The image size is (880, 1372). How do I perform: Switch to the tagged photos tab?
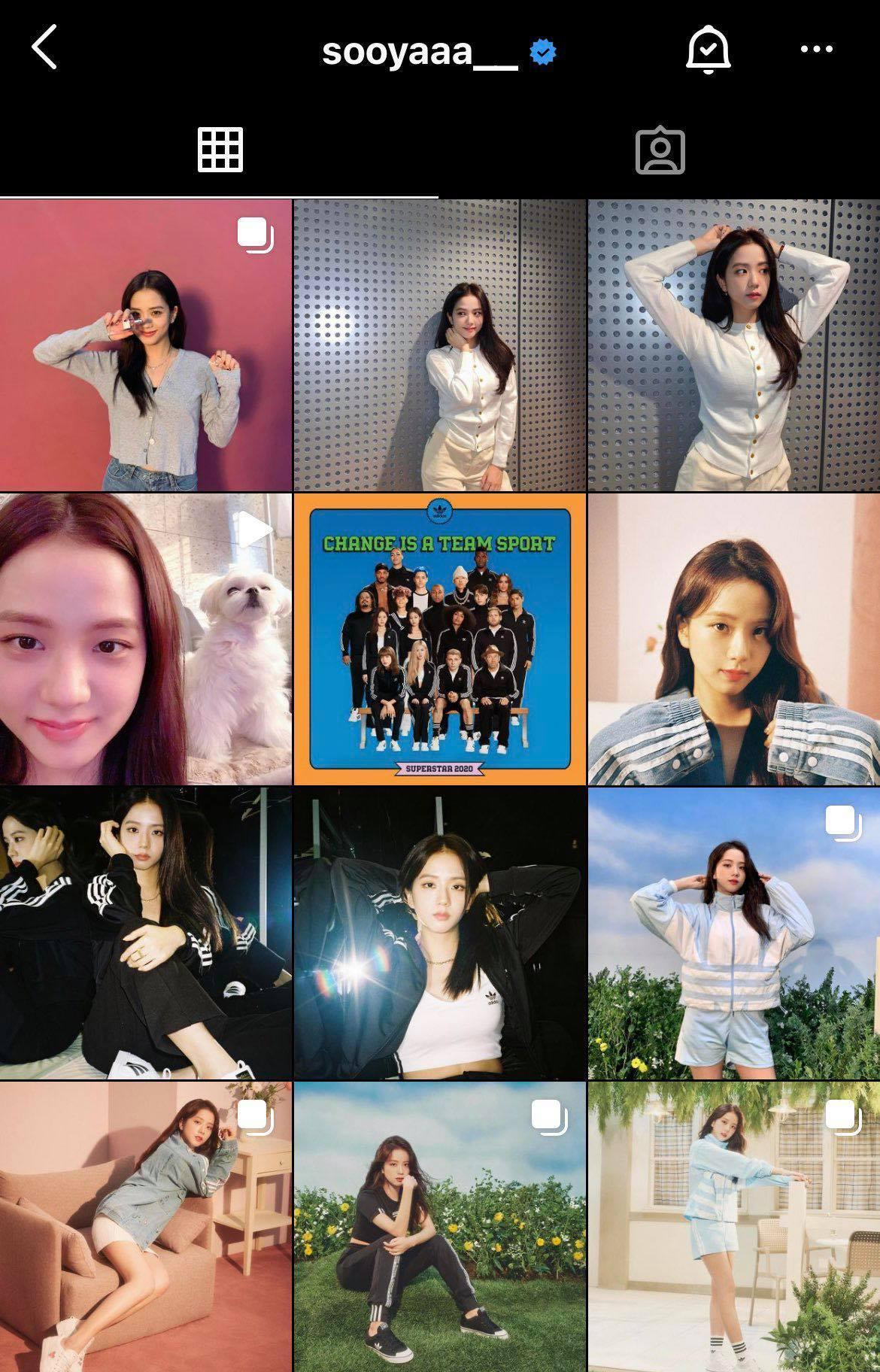point(660,150)
